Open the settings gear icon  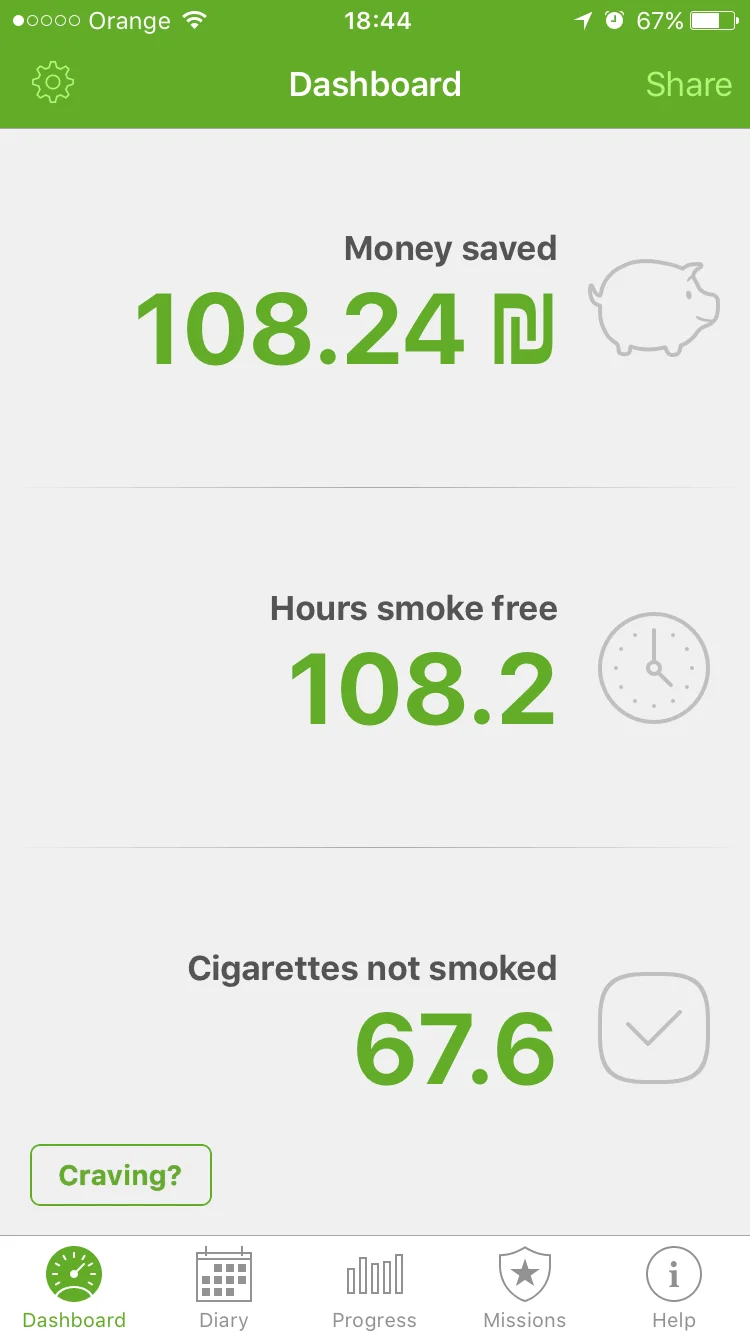pos(54,84)
